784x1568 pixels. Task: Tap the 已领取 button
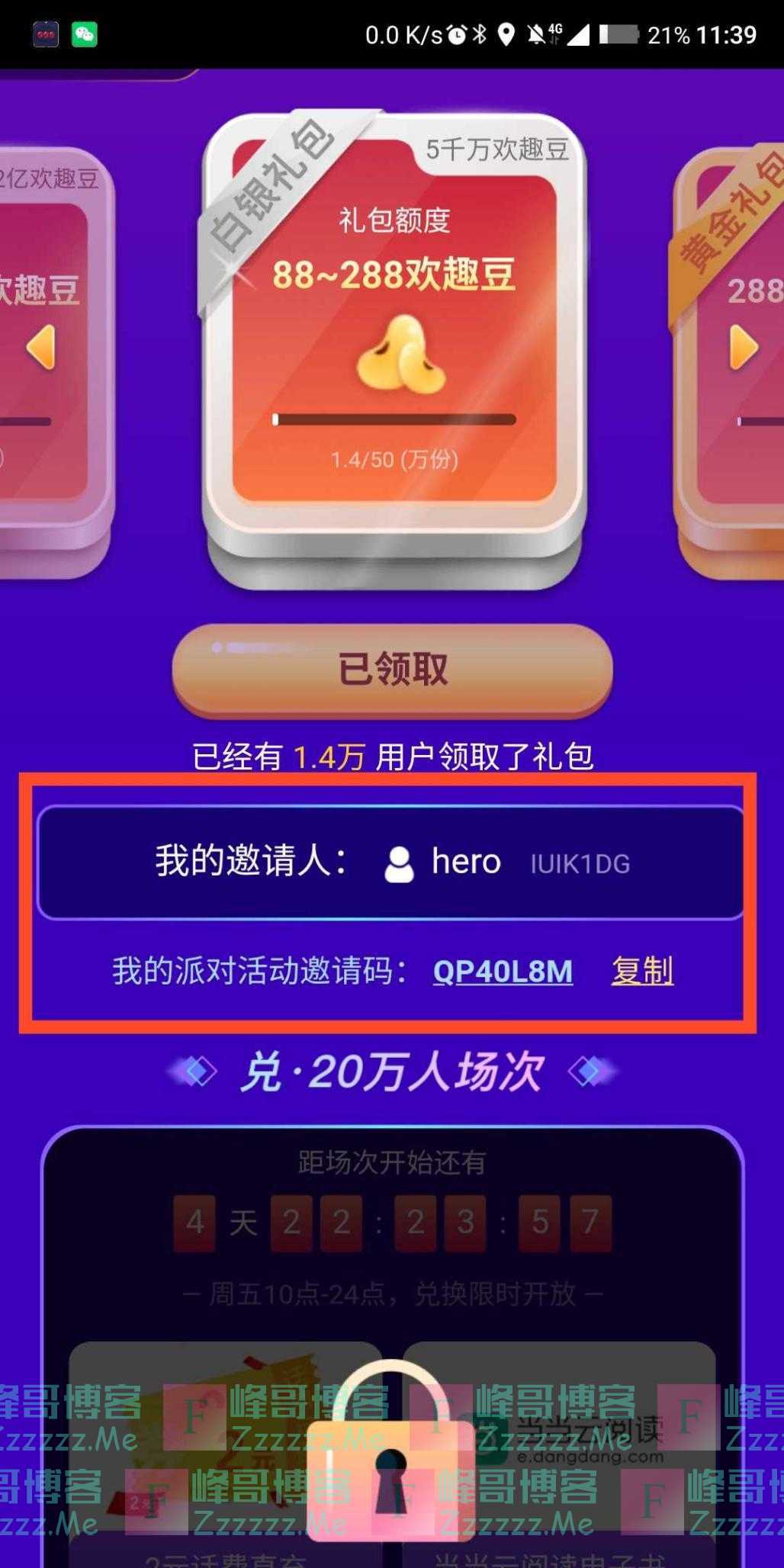[x=392, y=670]
